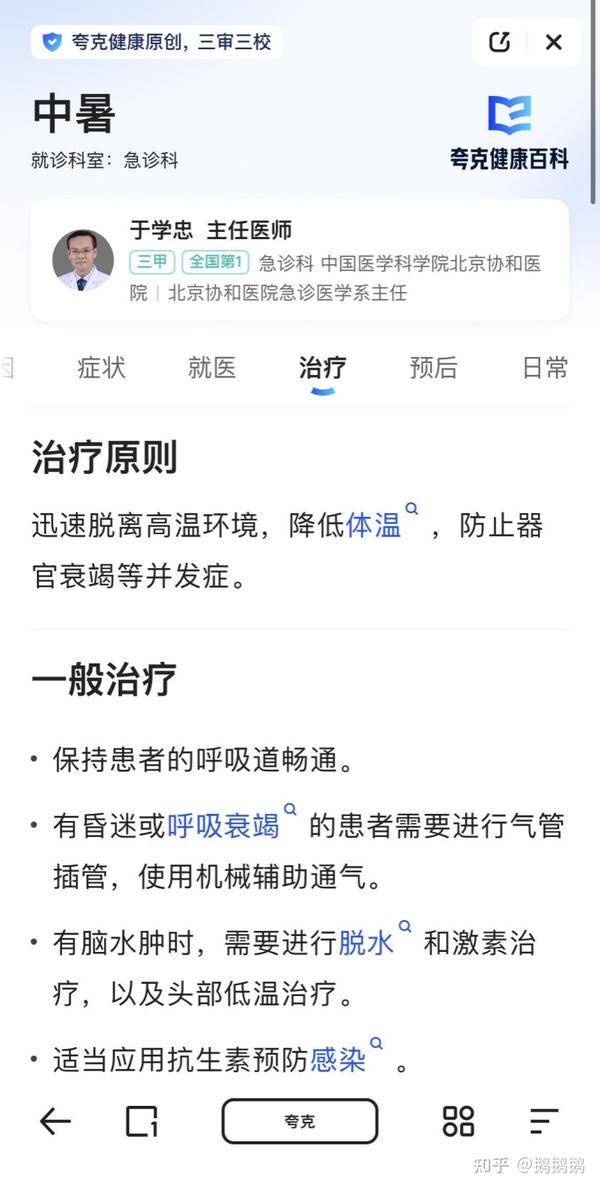The height and width of the screenshot is (1189, 600).
Task: Share this health article
Action: point(499,42)
